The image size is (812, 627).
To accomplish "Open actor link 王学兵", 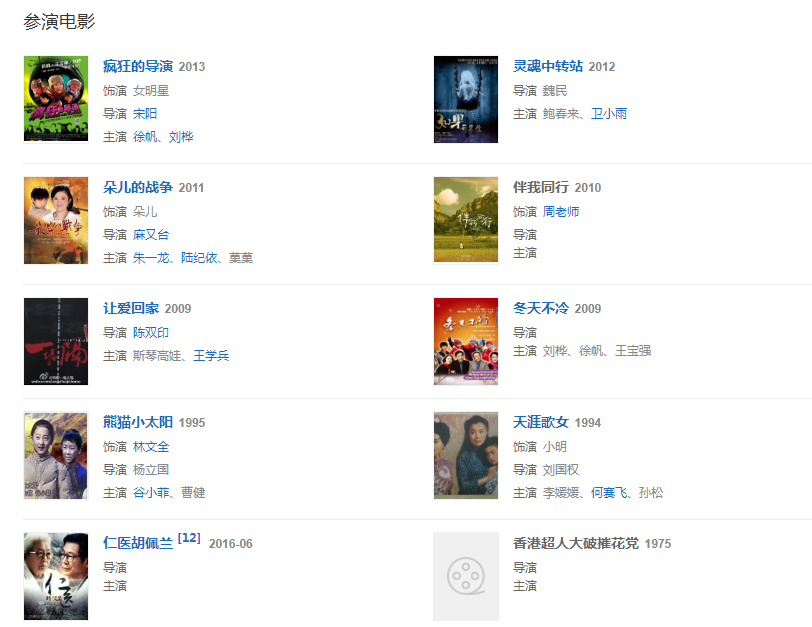I will tap(211, 356).
